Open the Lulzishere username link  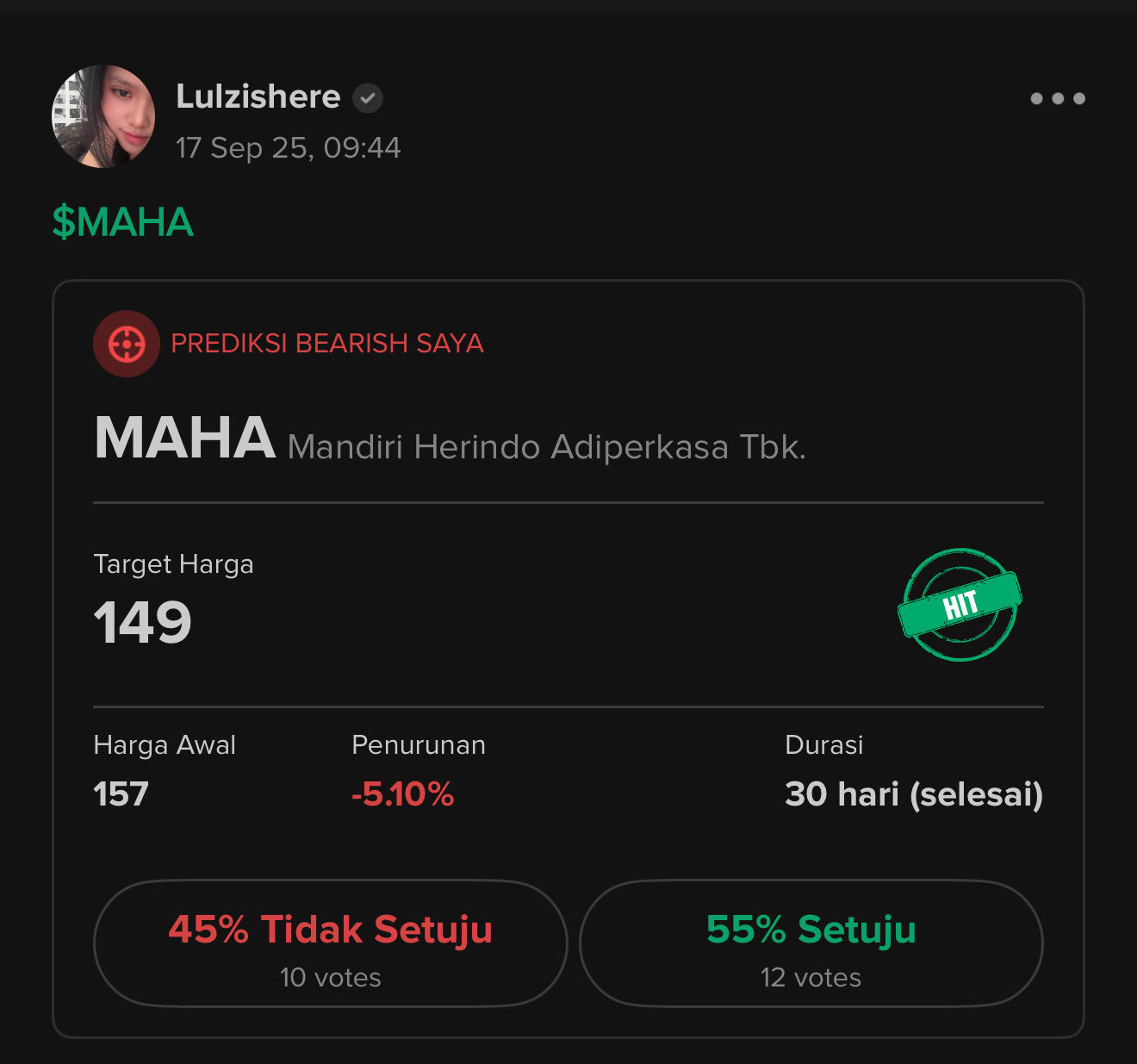tap(258, 96)
